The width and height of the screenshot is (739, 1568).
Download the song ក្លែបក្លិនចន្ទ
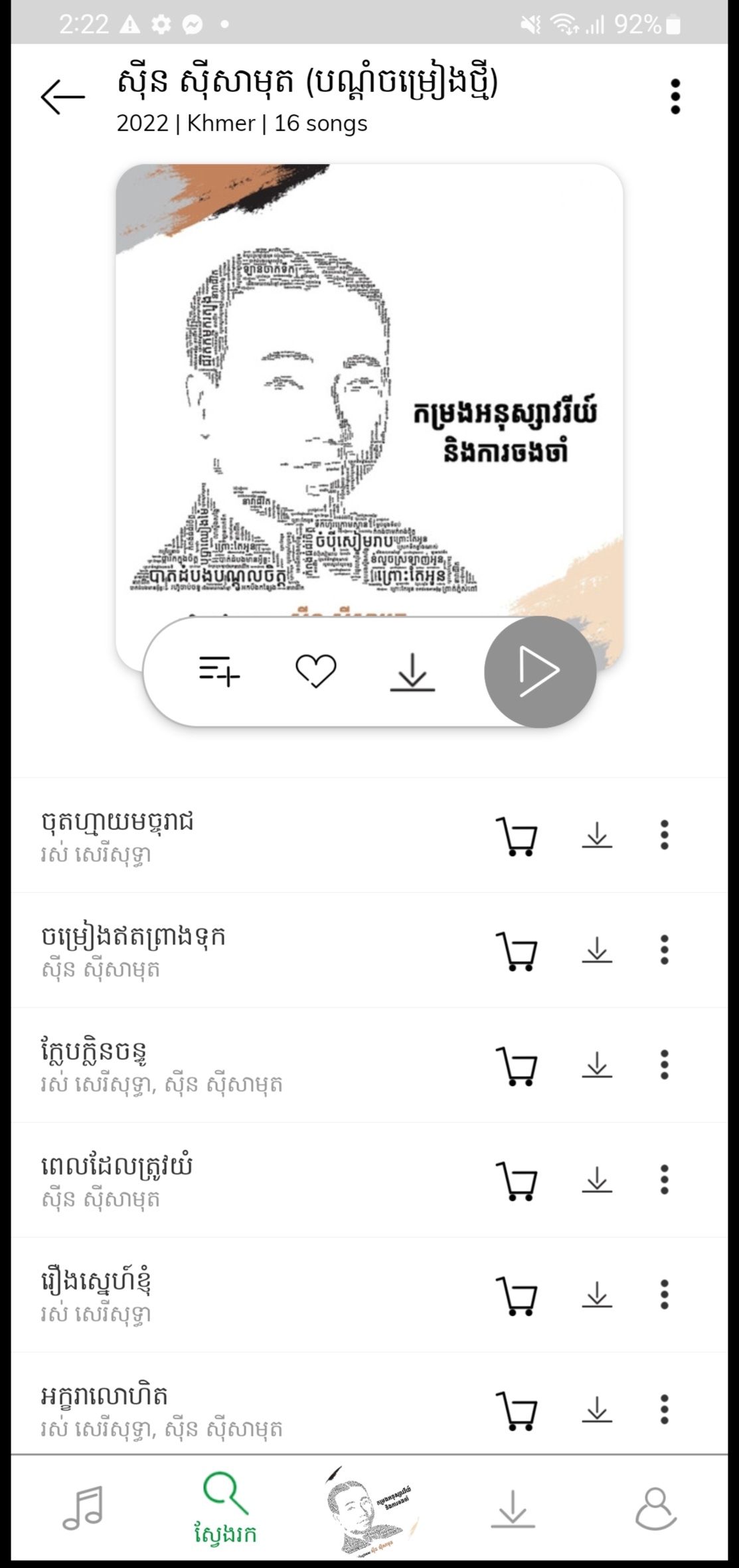(x=597, y=1065)
